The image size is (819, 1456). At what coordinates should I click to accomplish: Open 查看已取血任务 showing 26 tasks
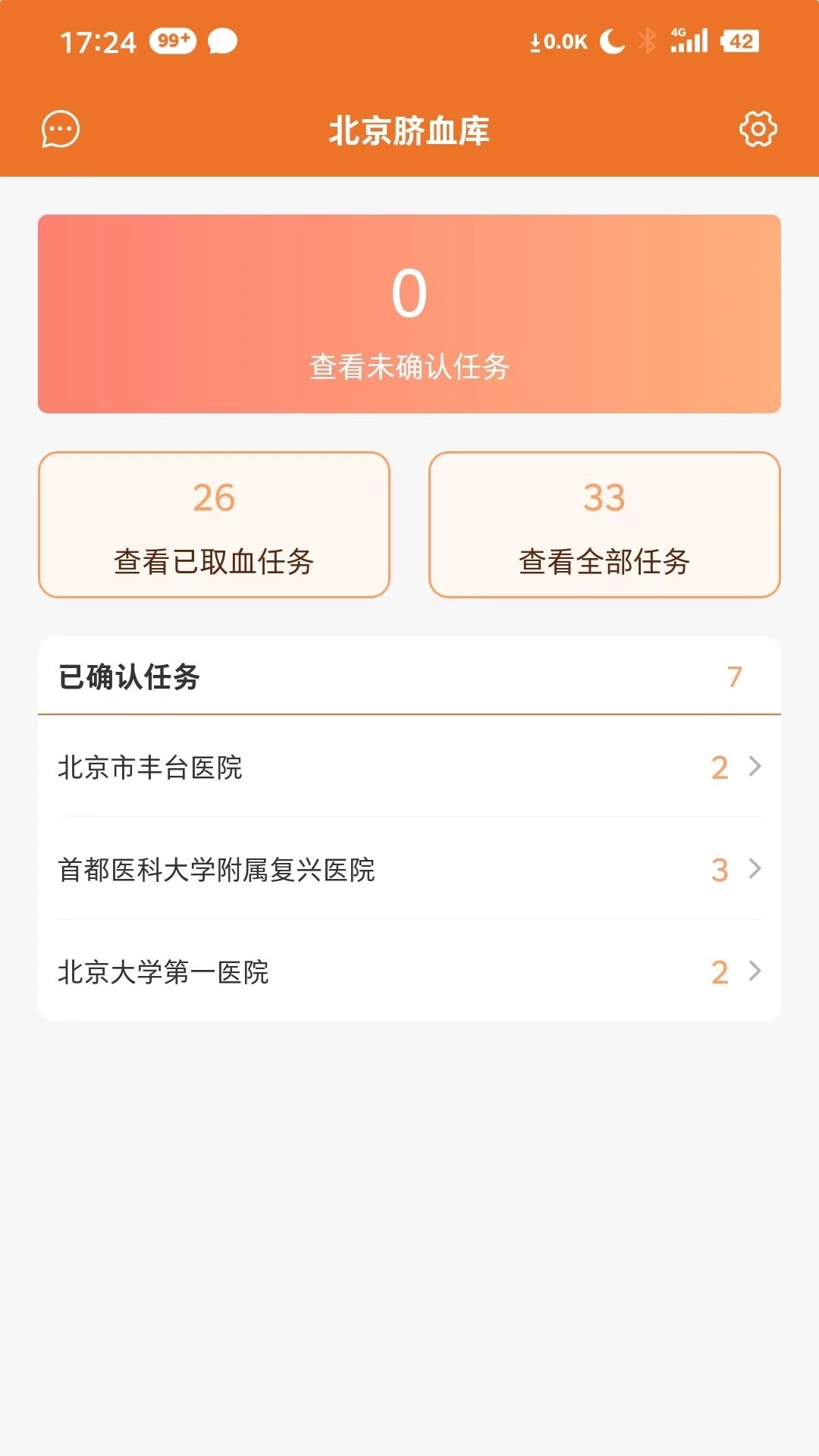pyautogui.click(x=215, y=525)
